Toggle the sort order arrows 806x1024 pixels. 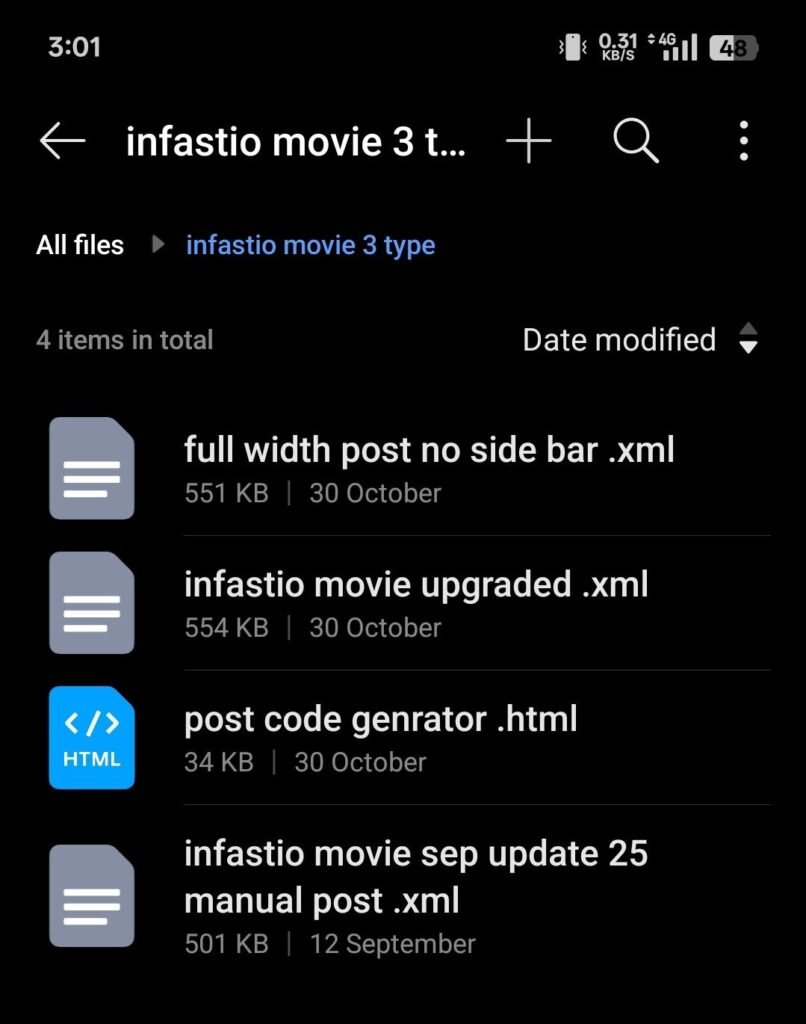tap(749, 340)
